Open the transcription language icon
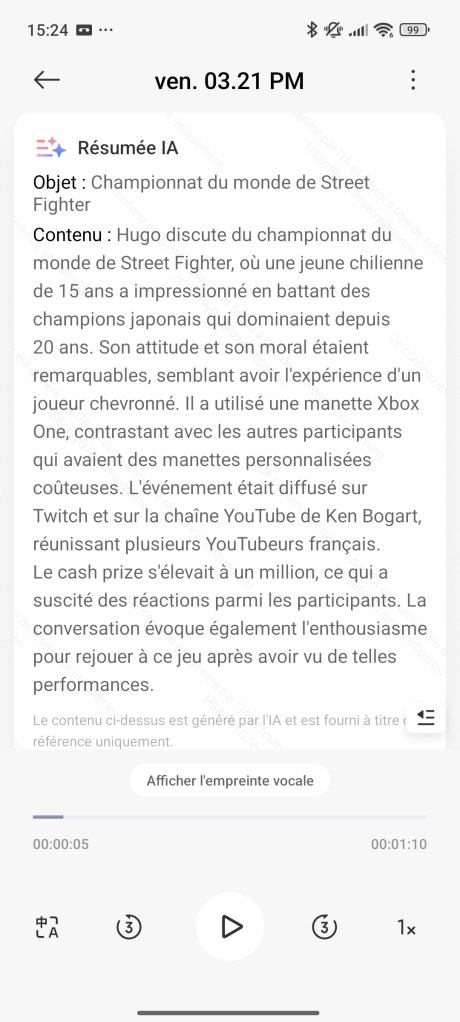This screenshot has width=460, height=1022. [47, 927]
